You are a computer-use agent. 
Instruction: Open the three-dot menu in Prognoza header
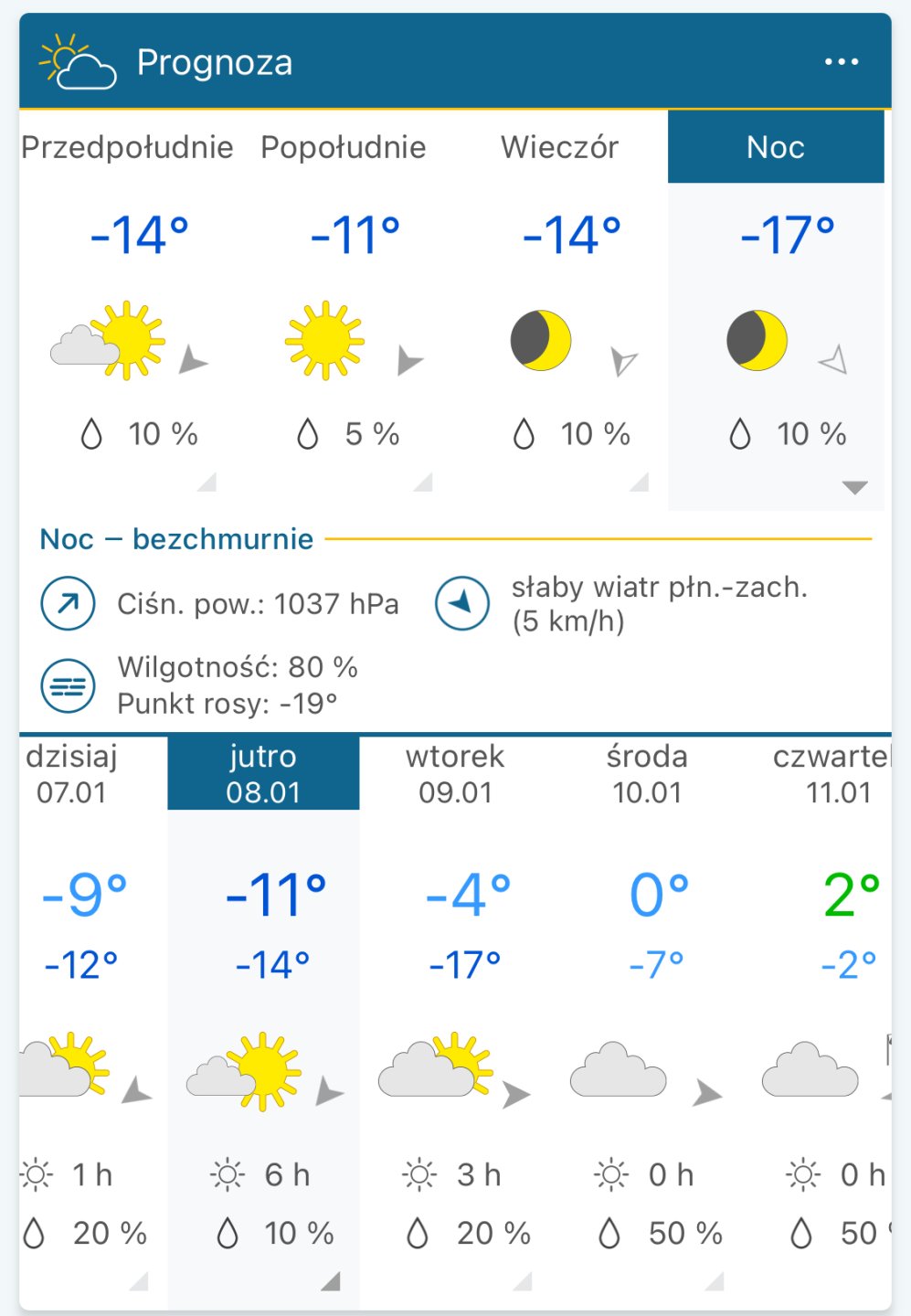click(x=841, y=62)
